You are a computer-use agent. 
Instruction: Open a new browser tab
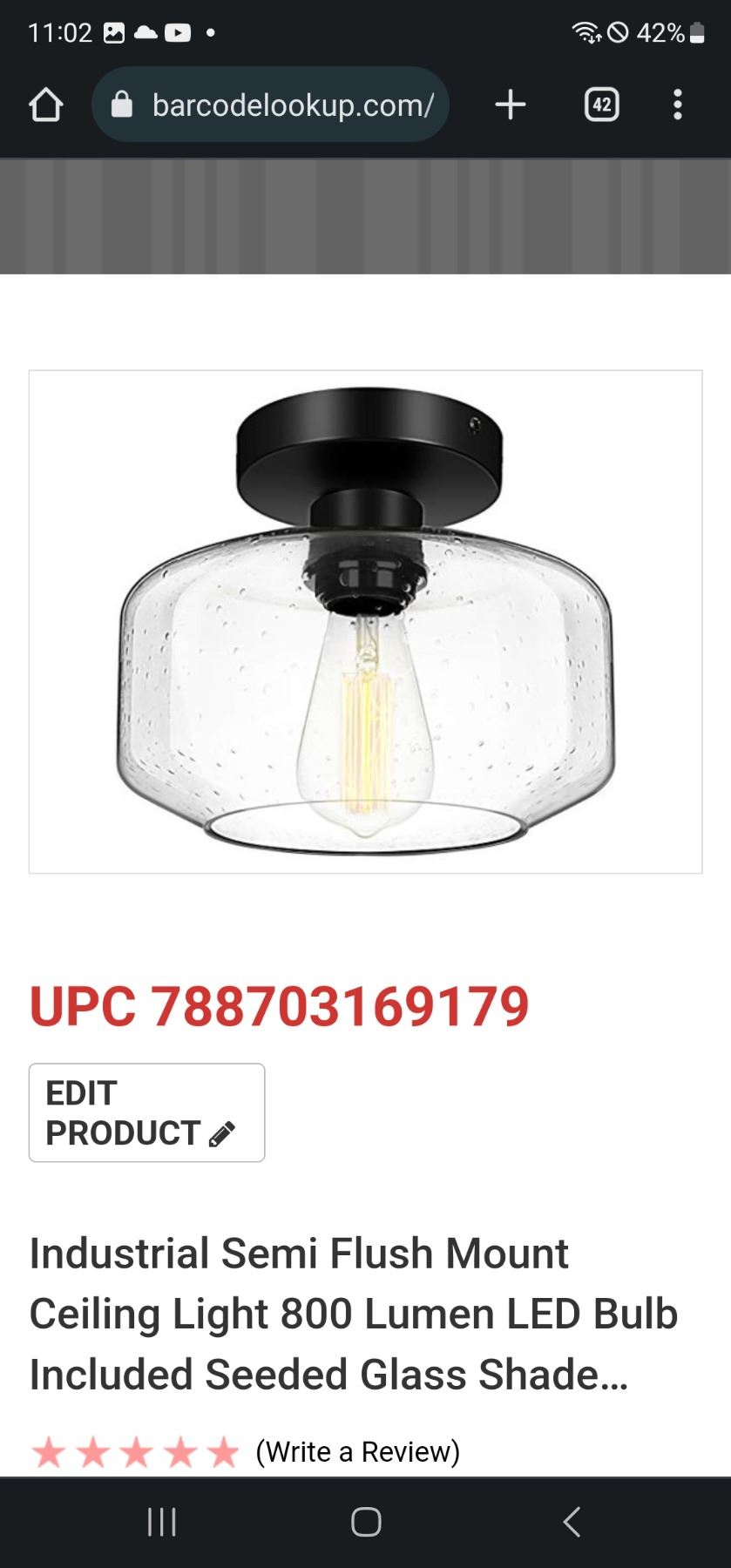click(511, 105)
